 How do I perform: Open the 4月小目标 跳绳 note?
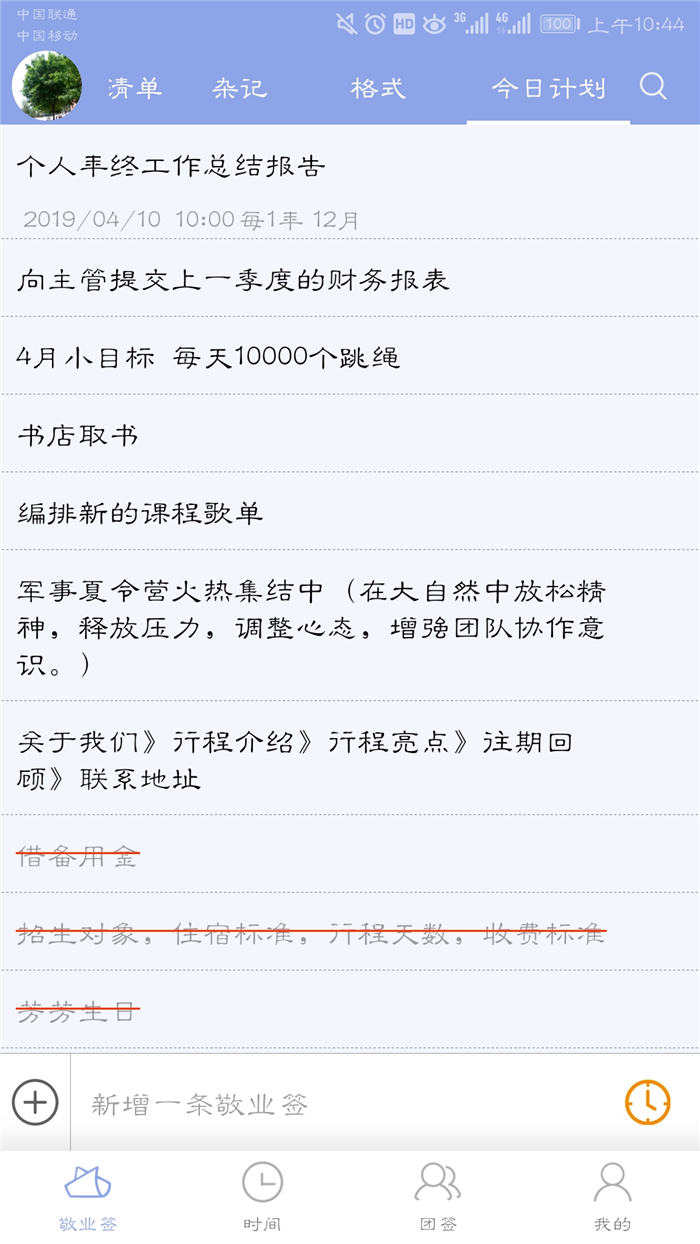(350, 357)
